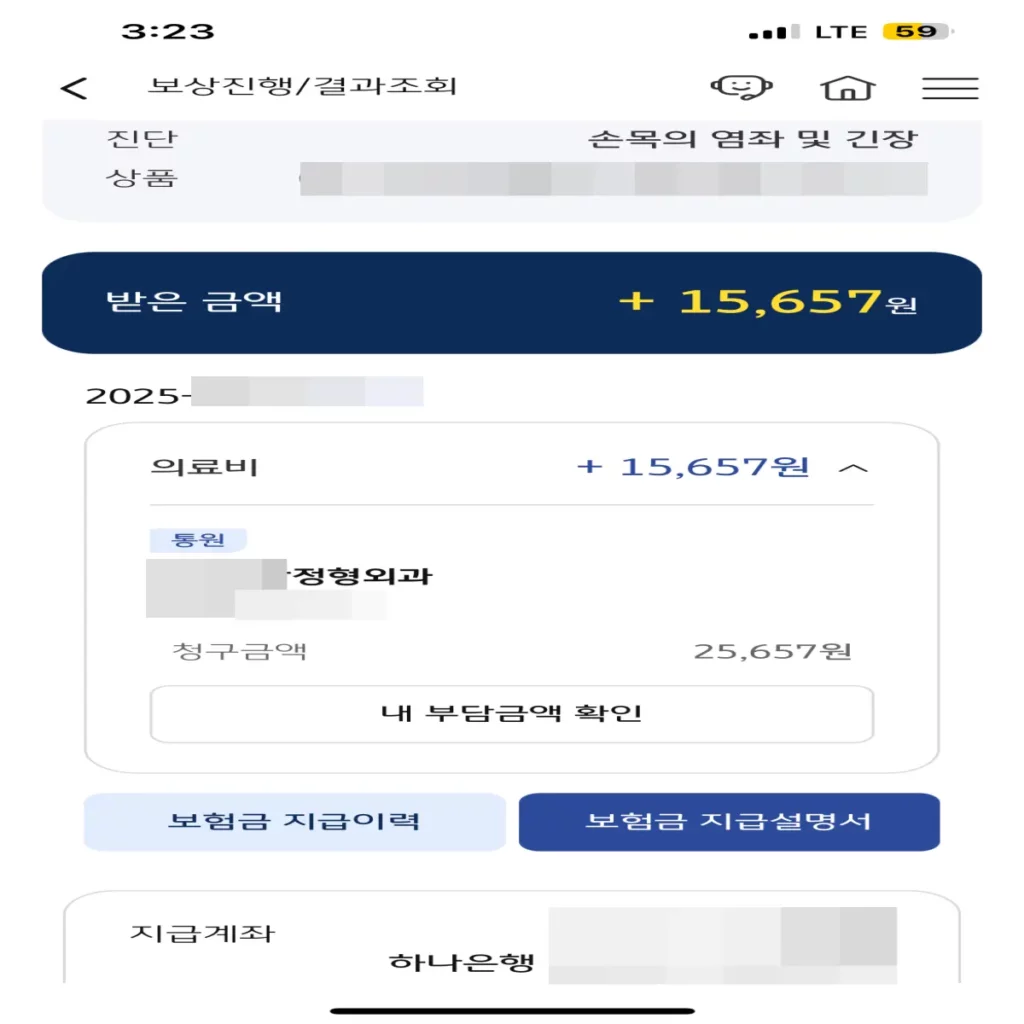The image size is (1024, 1024).
Task: Open the hamburger menu
Action: [949, 88]
